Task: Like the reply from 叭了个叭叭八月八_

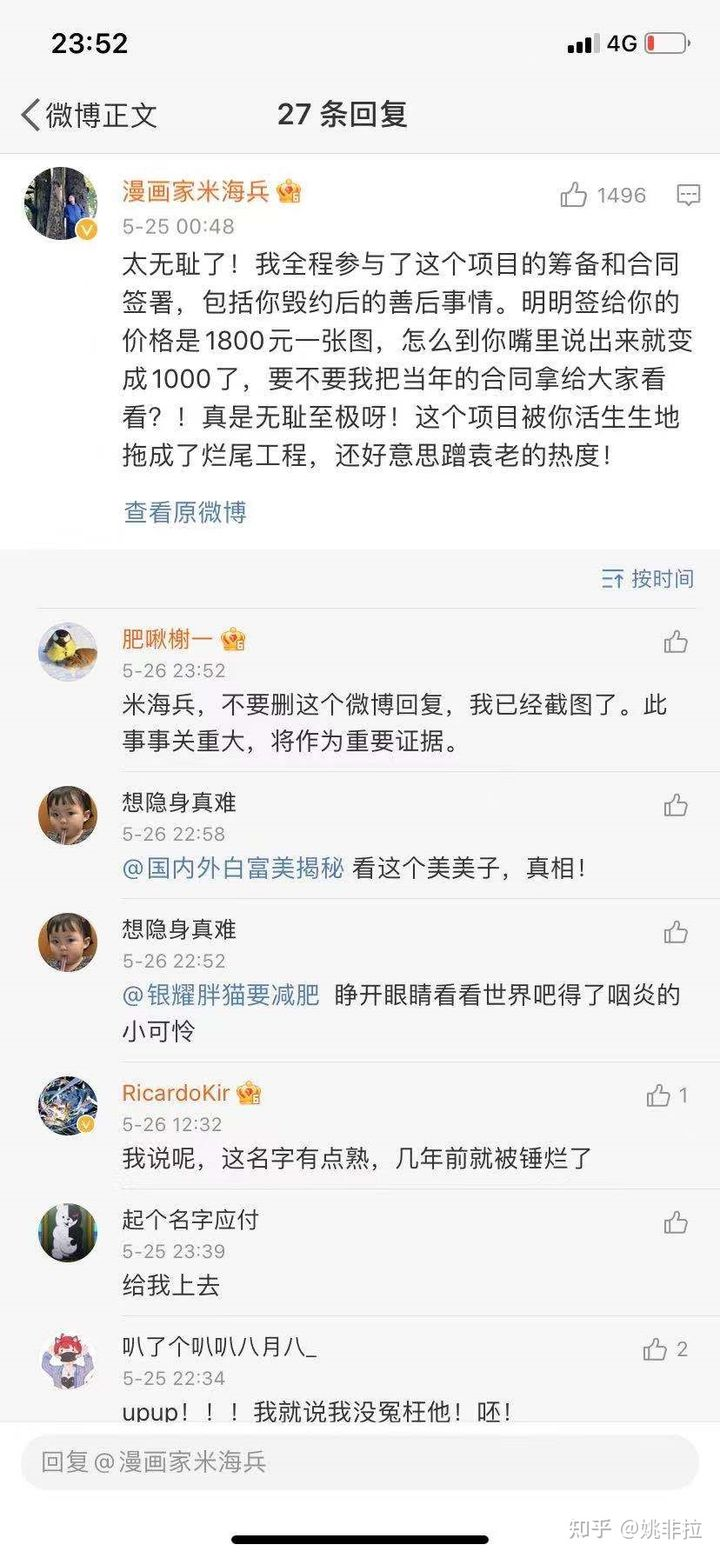Action: click(656, 1350)
